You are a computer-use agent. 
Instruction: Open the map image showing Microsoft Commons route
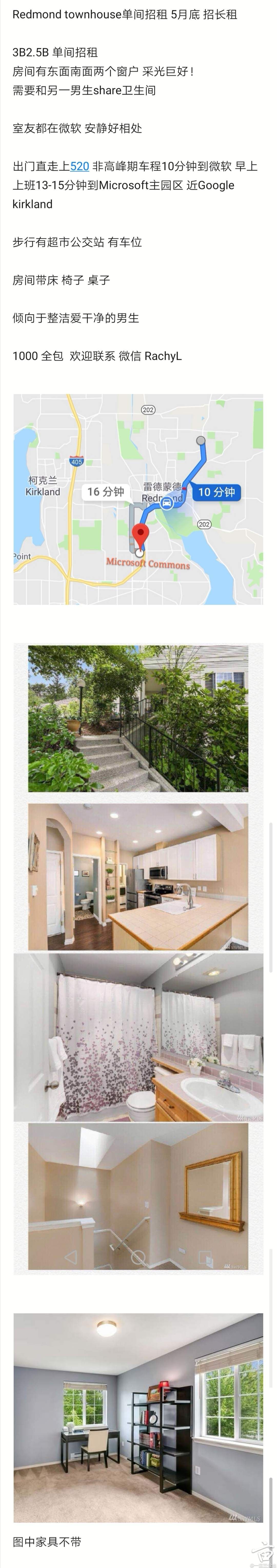pyautogui.click(x=138, y=499)
